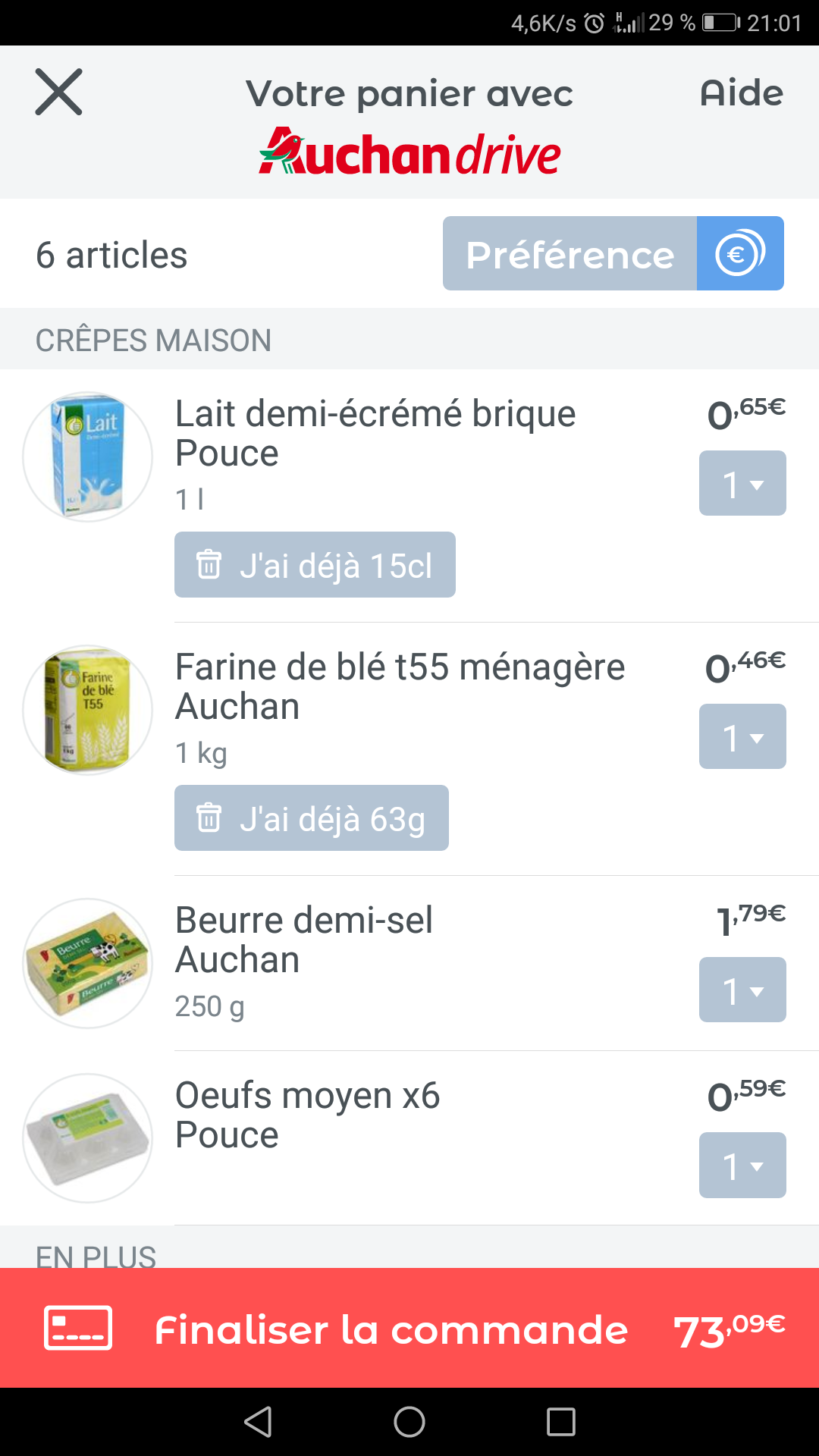Open quantity dropdown for Lait demi-écrémé

click(x=742, y=484)
